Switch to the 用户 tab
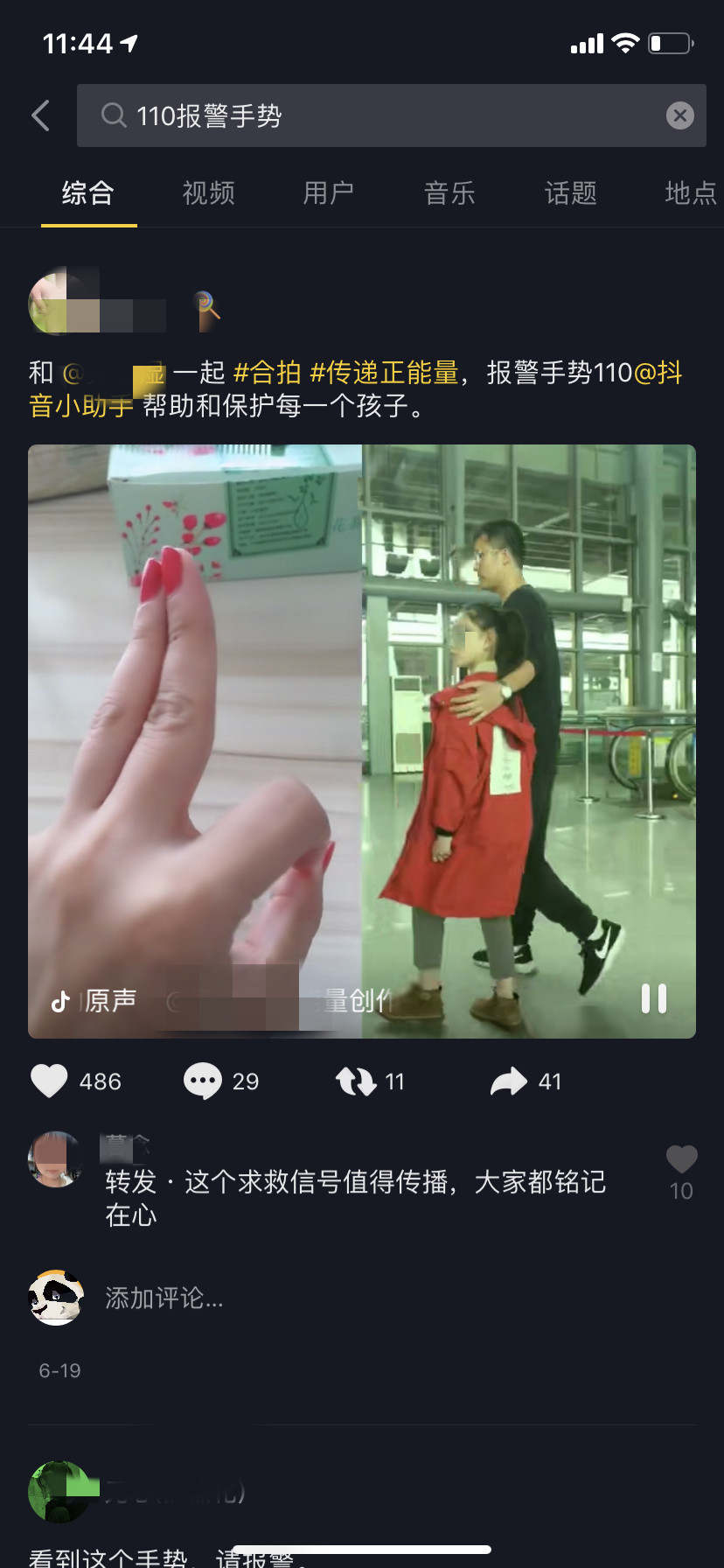Image resolution: width=724 pixels, height=1568 pixels. click(329, 192)
